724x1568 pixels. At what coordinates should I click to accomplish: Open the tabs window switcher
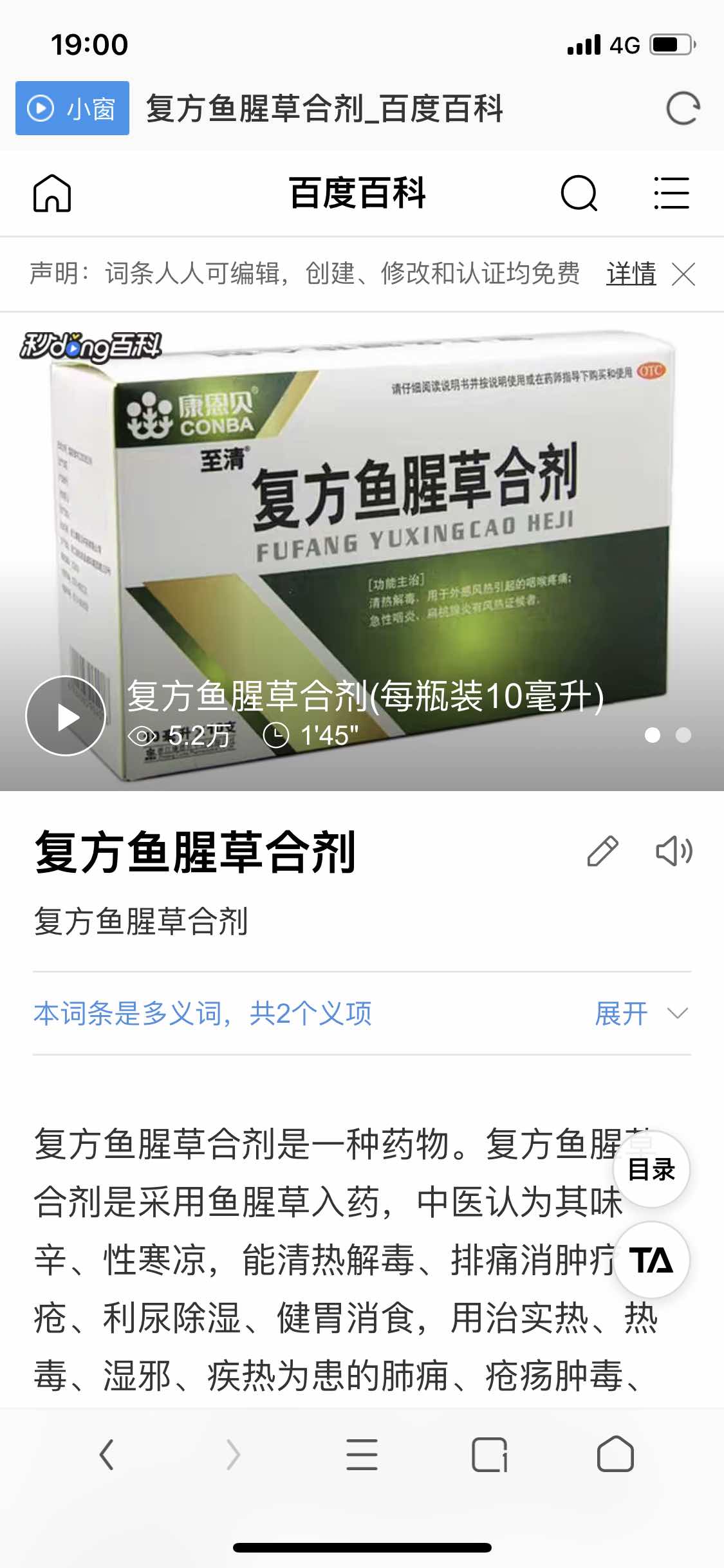489,1455
